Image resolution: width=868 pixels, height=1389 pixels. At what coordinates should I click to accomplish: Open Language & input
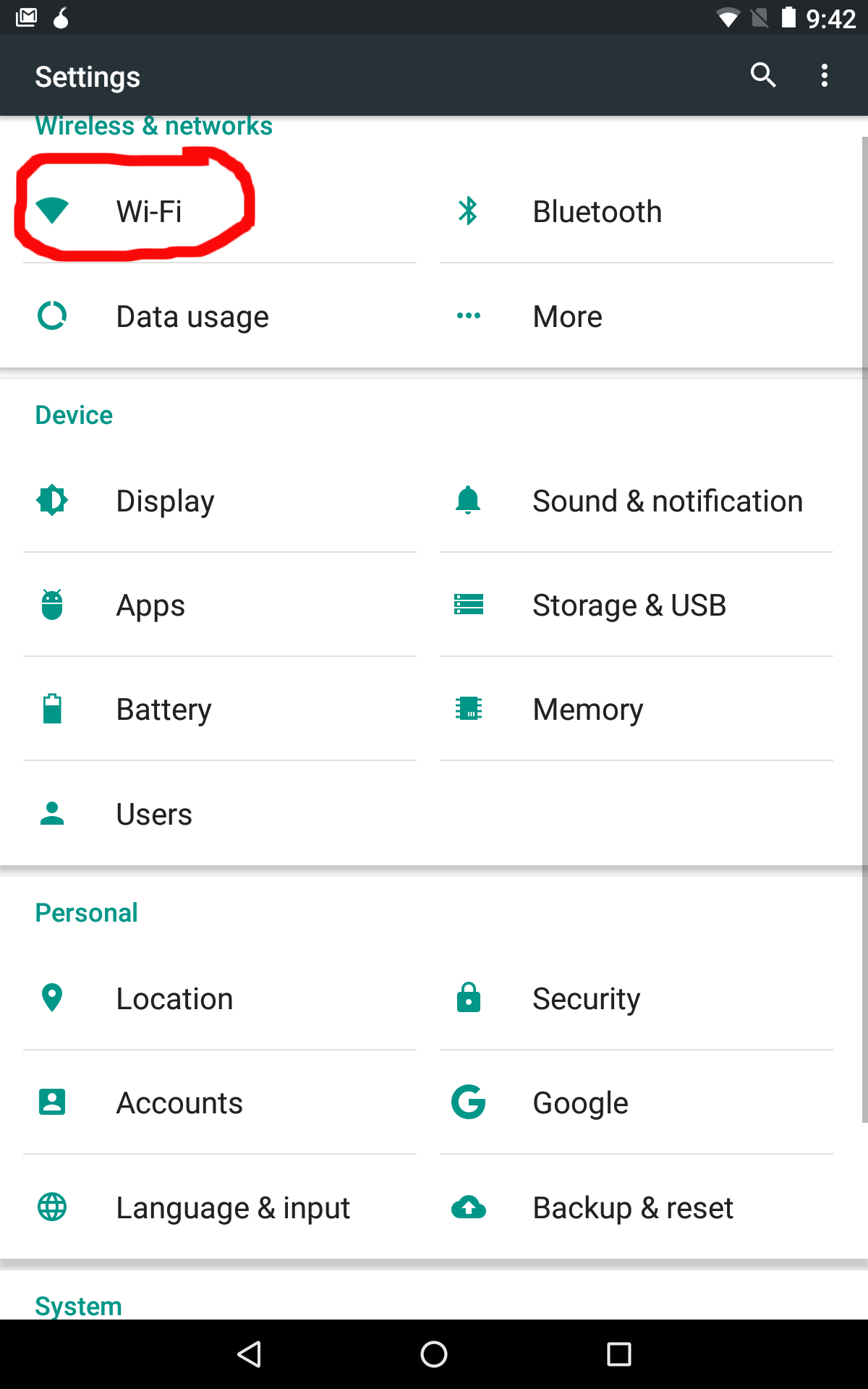tap(220, 1207)
